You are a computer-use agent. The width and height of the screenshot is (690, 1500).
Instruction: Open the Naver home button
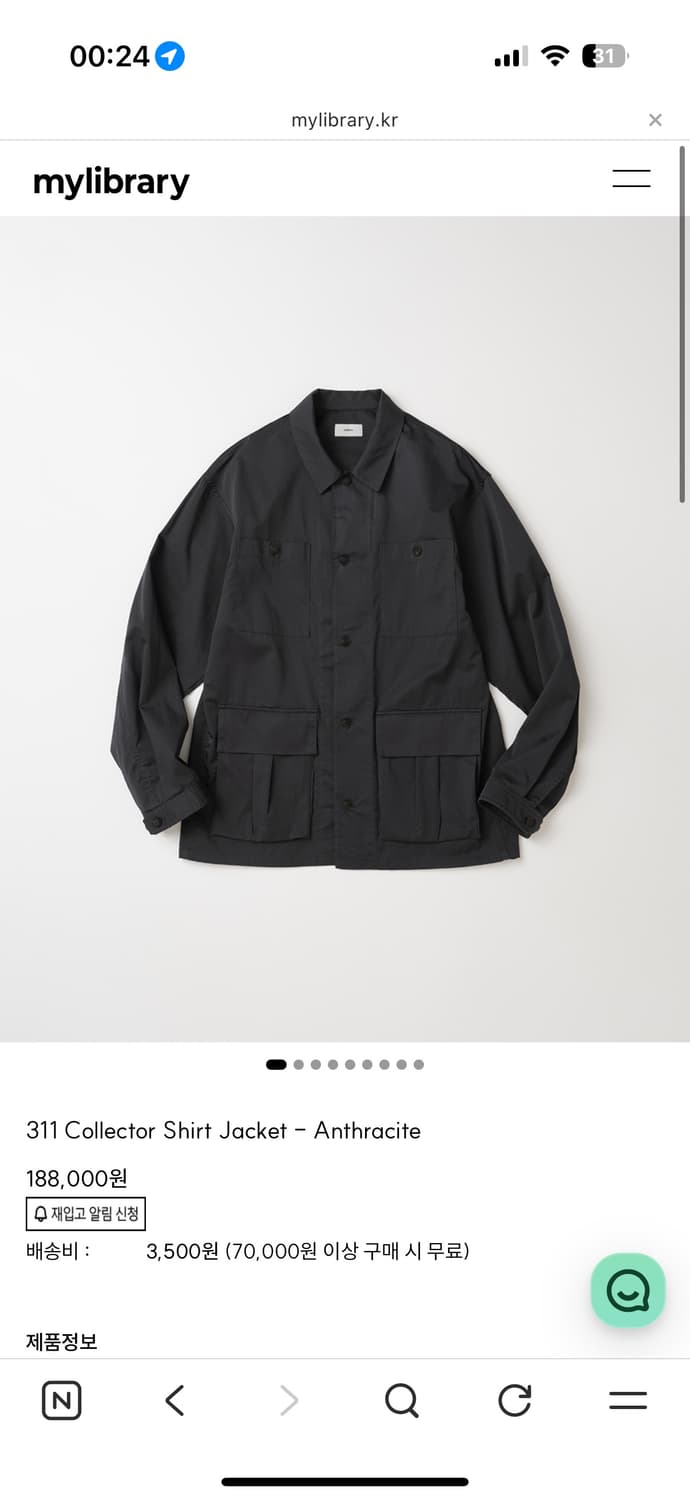(x=61, y=1400)
